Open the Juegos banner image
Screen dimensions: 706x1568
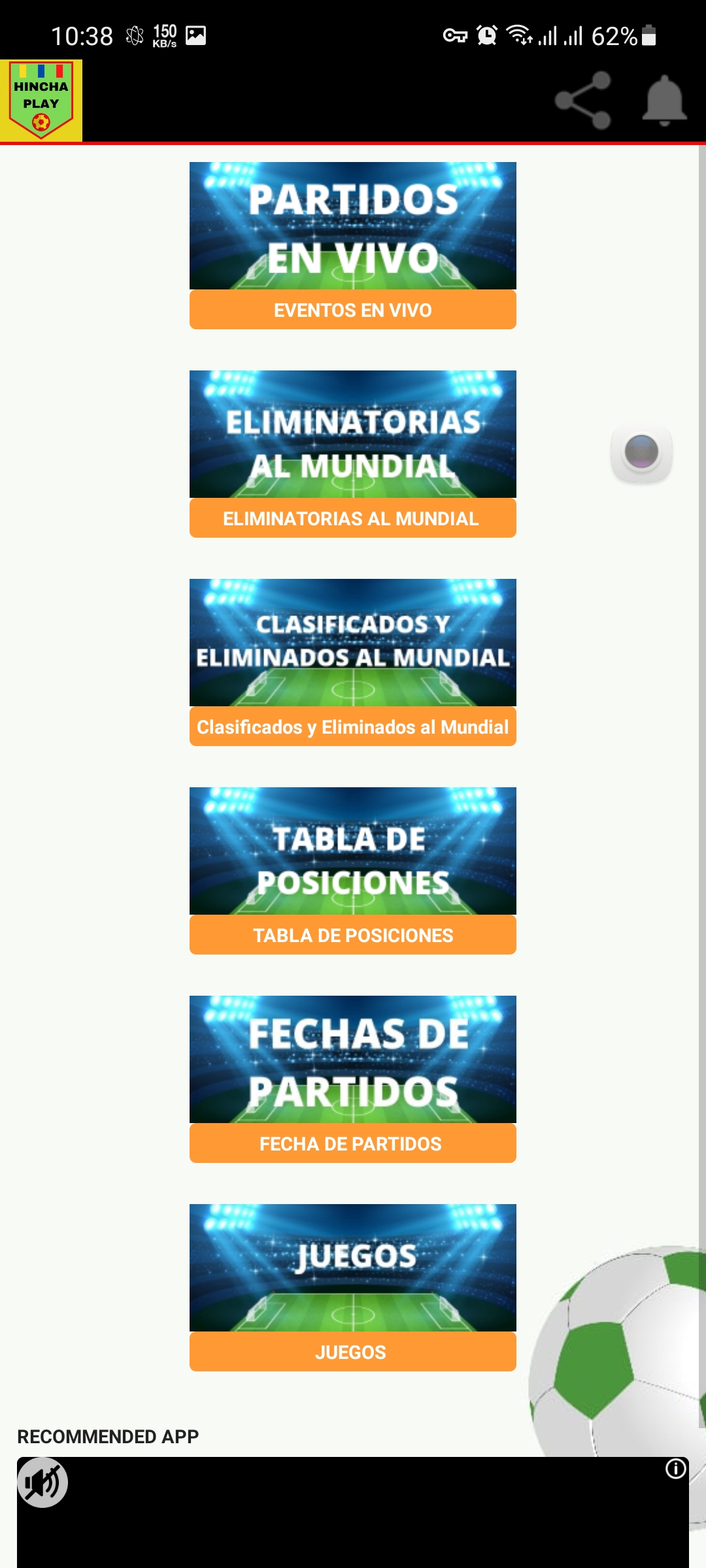pos(353,1267)
